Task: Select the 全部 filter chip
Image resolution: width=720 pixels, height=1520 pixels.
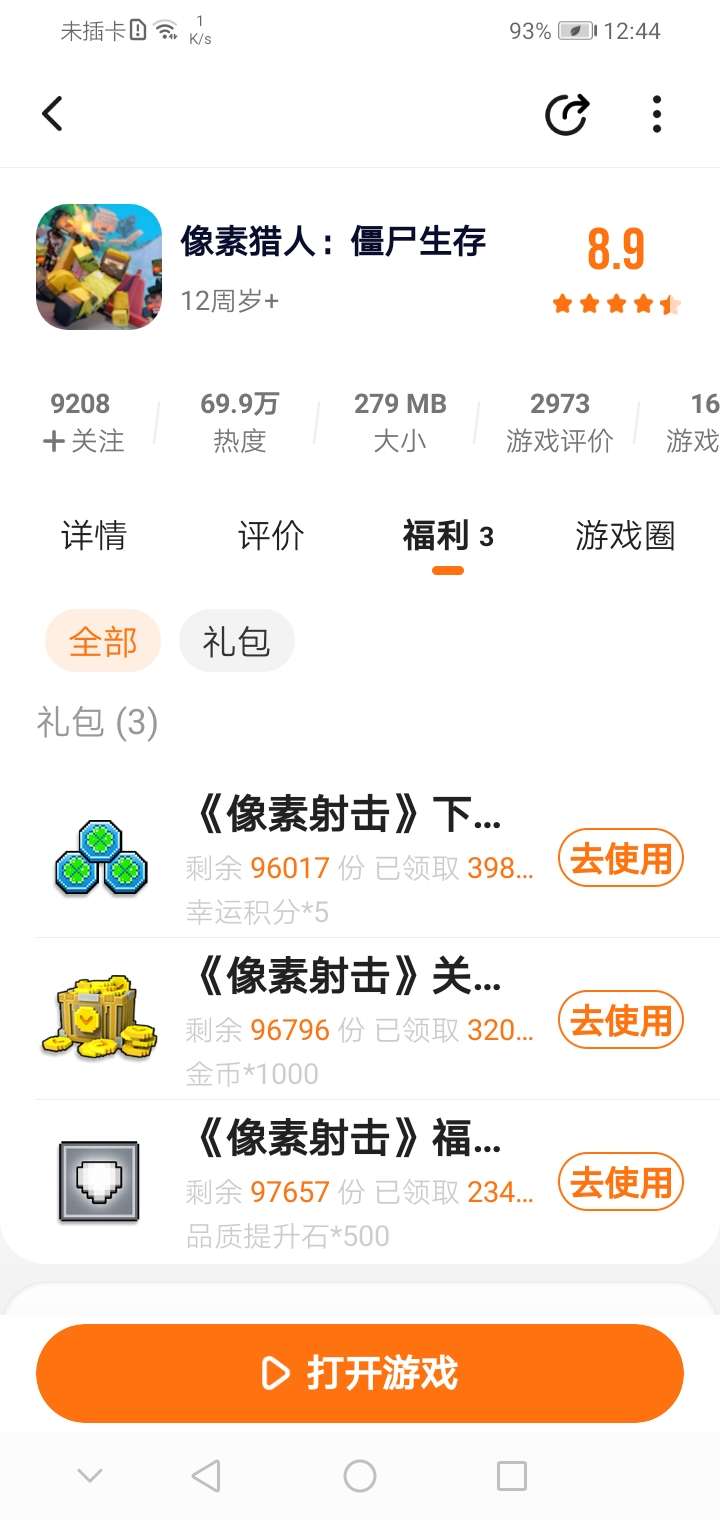Action: pyautogui.click(x=102, y=641)
